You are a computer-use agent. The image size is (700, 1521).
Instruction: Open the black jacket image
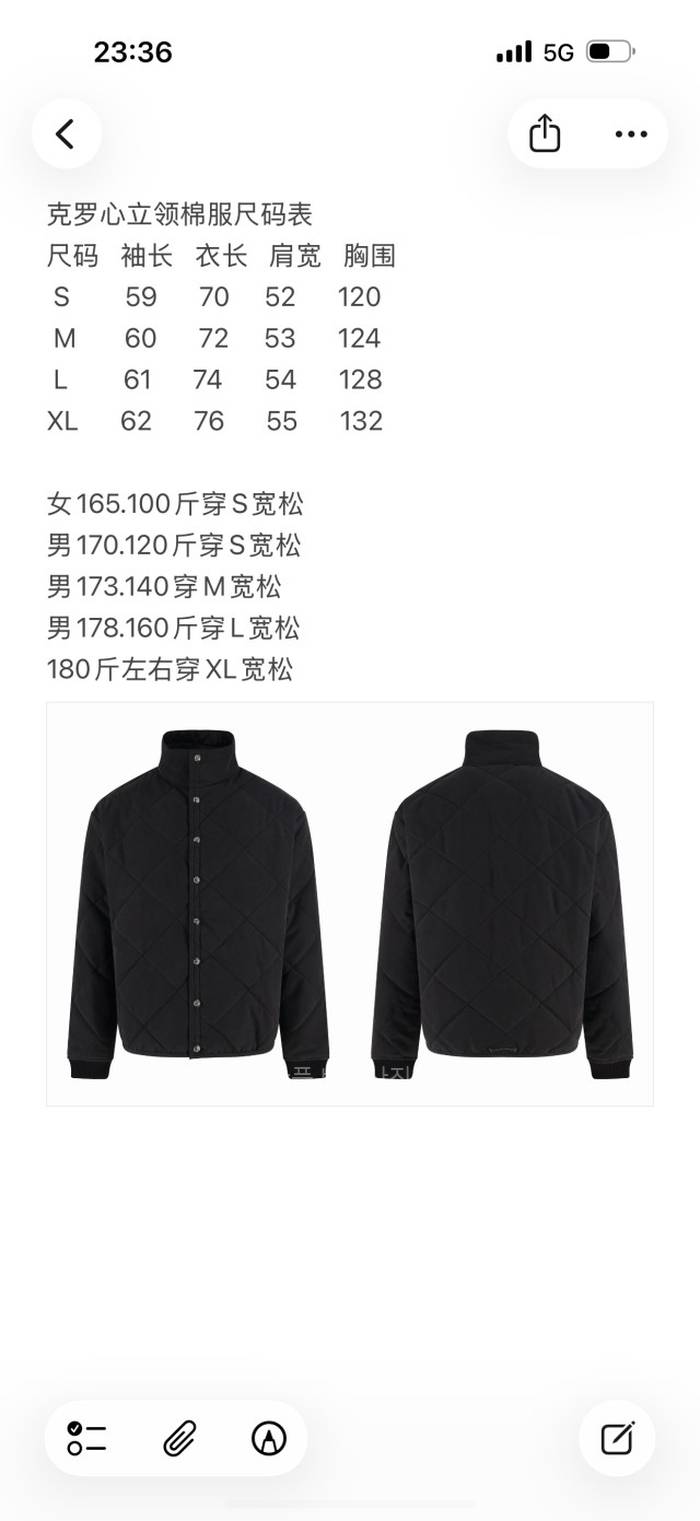click(349, 904)
